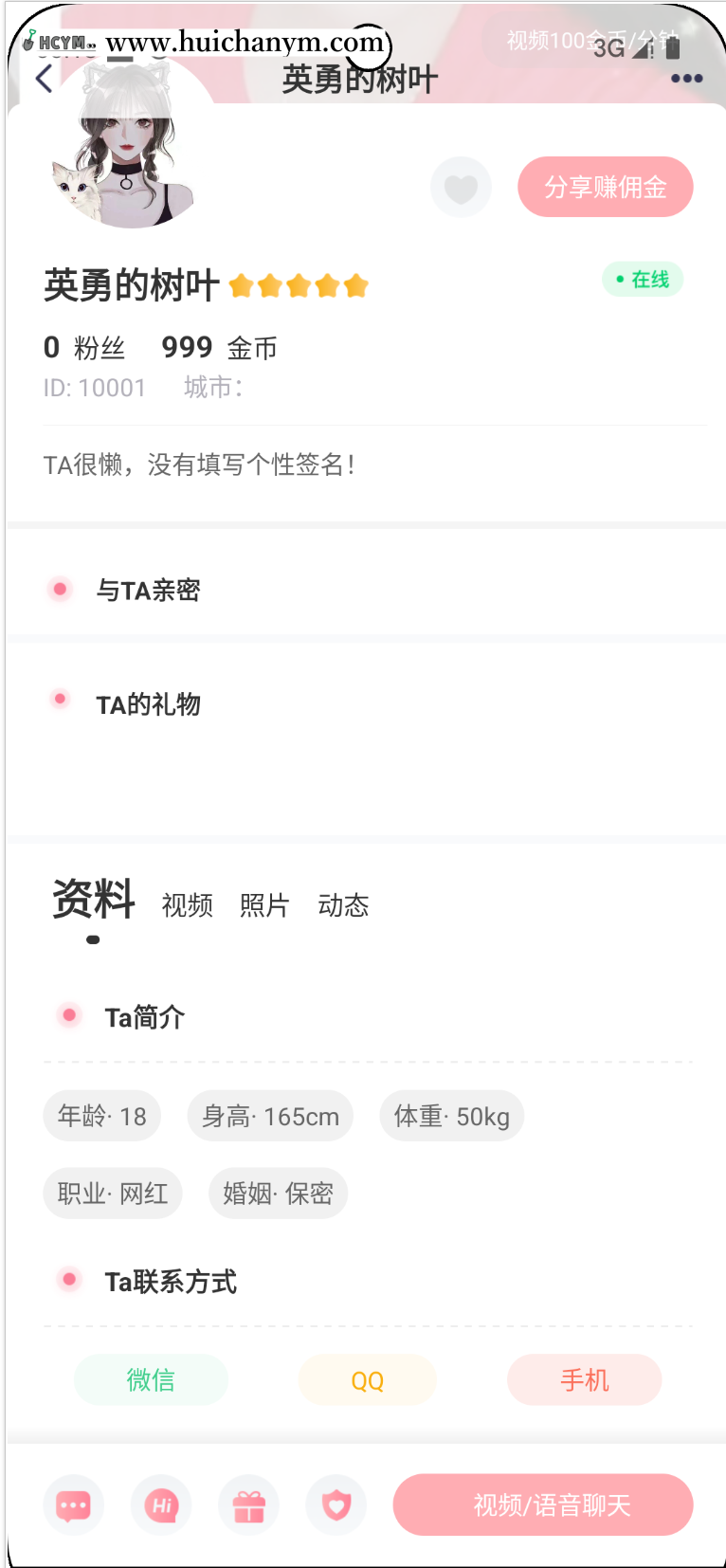Click the 手机 phone contact option

tap(584, 1380)
